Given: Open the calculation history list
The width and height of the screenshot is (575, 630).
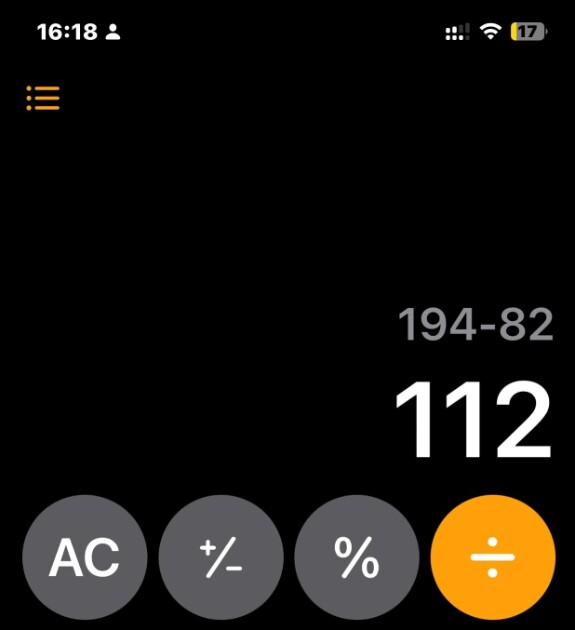Looking at the screenshot, I should pyautogui.click(x=43, y=98).
